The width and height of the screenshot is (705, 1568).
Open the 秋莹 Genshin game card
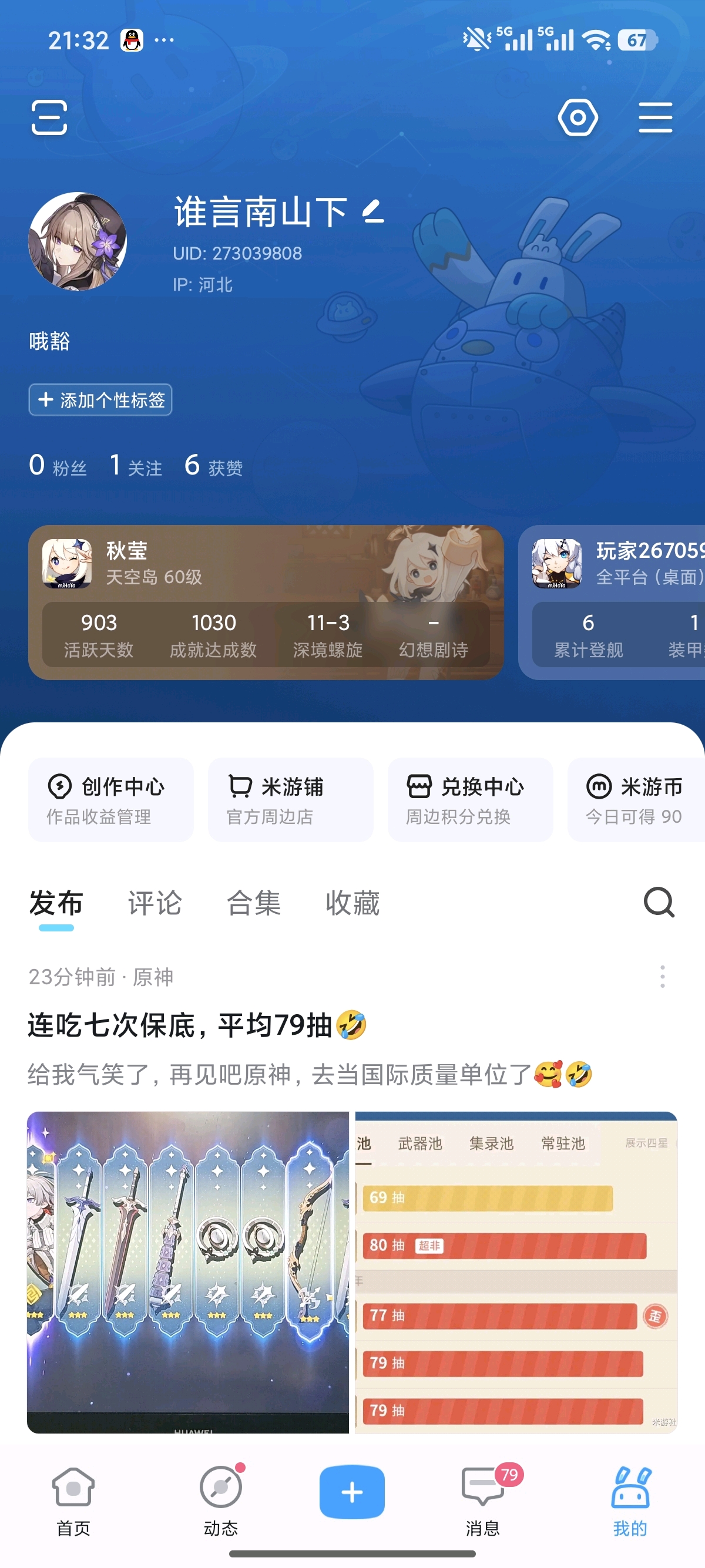point(266,602)
